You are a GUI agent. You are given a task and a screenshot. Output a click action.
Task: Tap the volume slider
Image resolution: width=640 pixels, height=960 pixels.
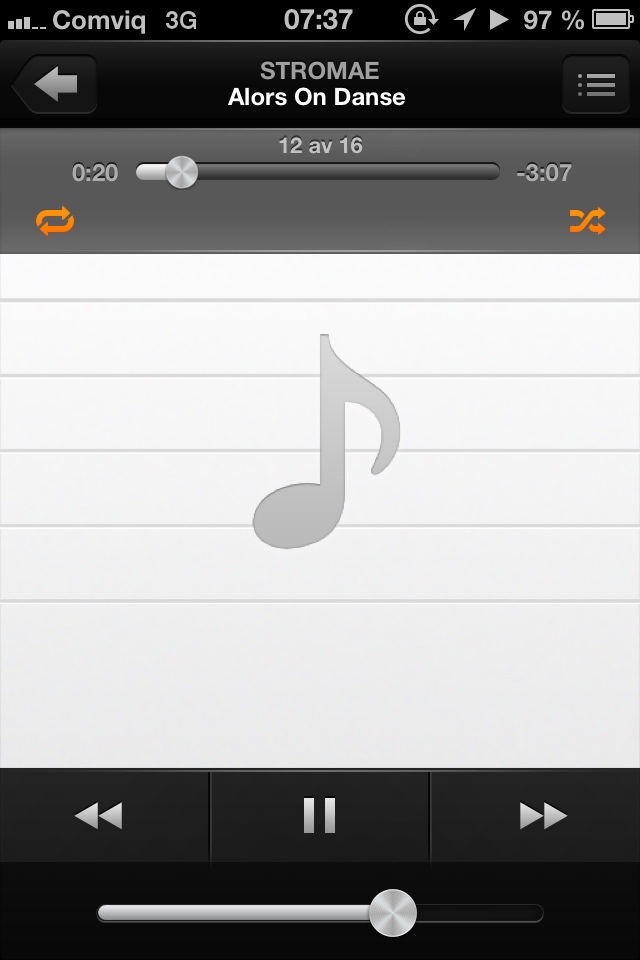(392, 913)
